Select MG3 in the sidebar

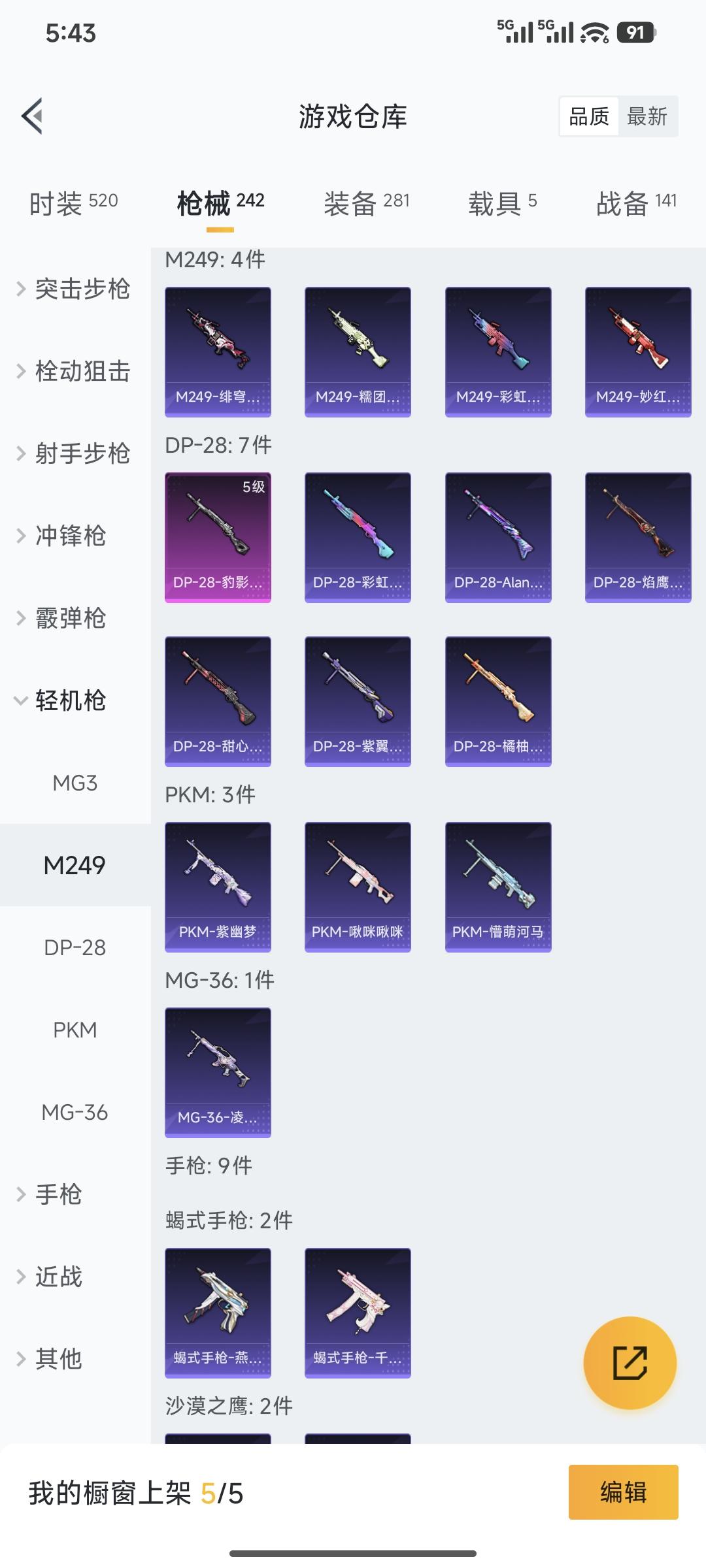[x=75, y=783]
